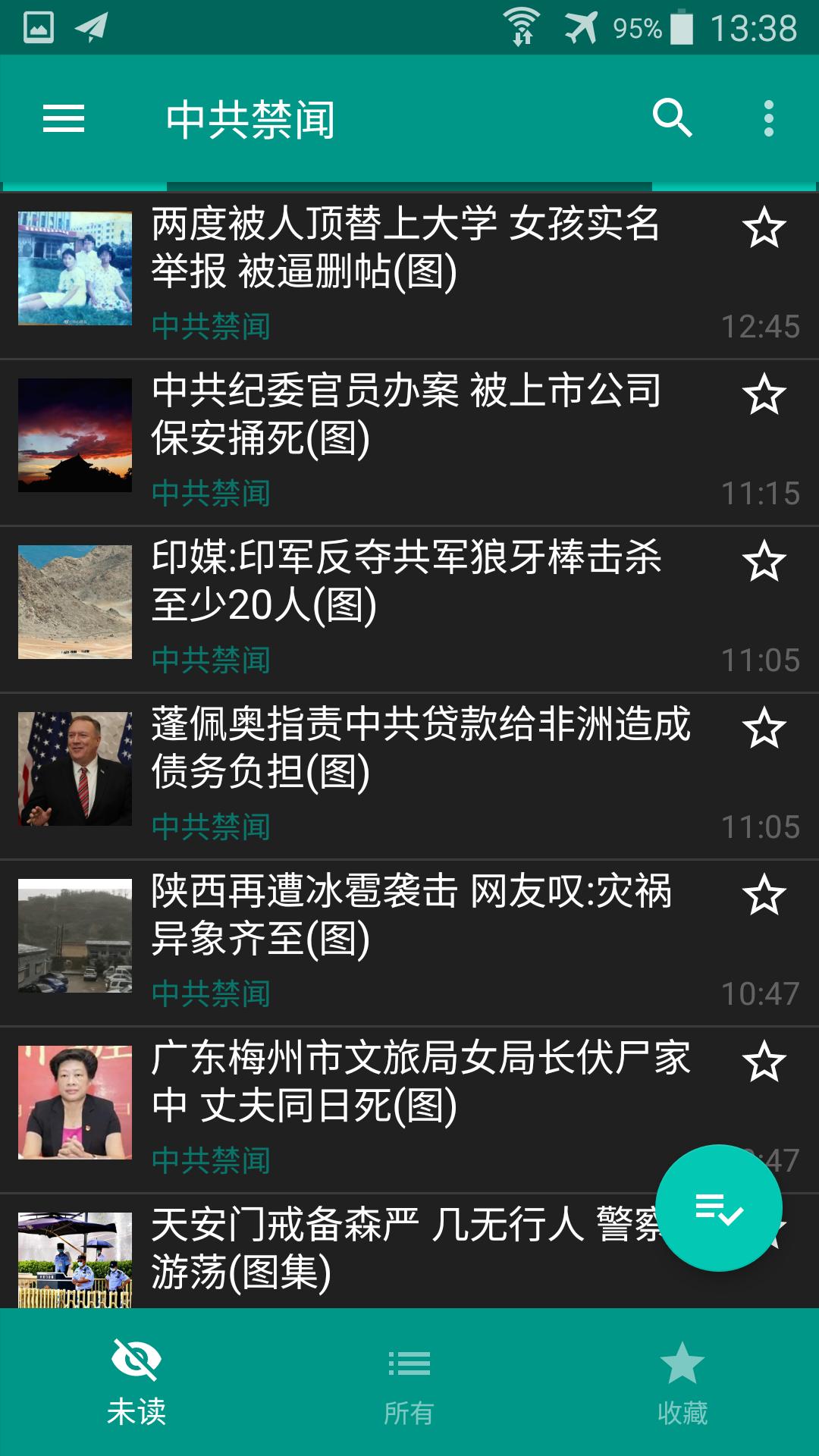The width and height of the screenshot is (819, 1456).
Task: Switch to the 所有 tab
Action: (409, 1382)
